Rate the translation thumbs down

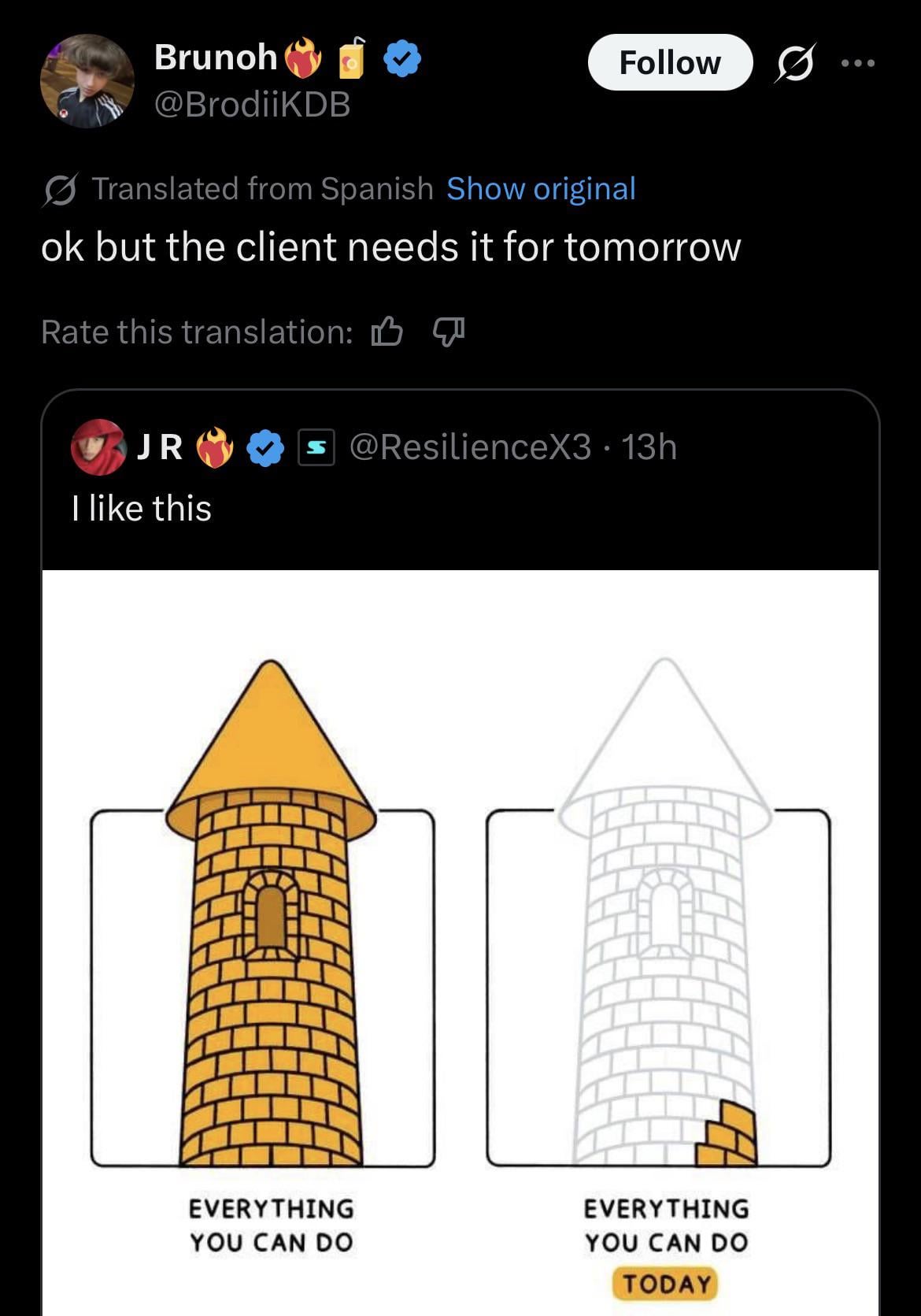[449, 332]
